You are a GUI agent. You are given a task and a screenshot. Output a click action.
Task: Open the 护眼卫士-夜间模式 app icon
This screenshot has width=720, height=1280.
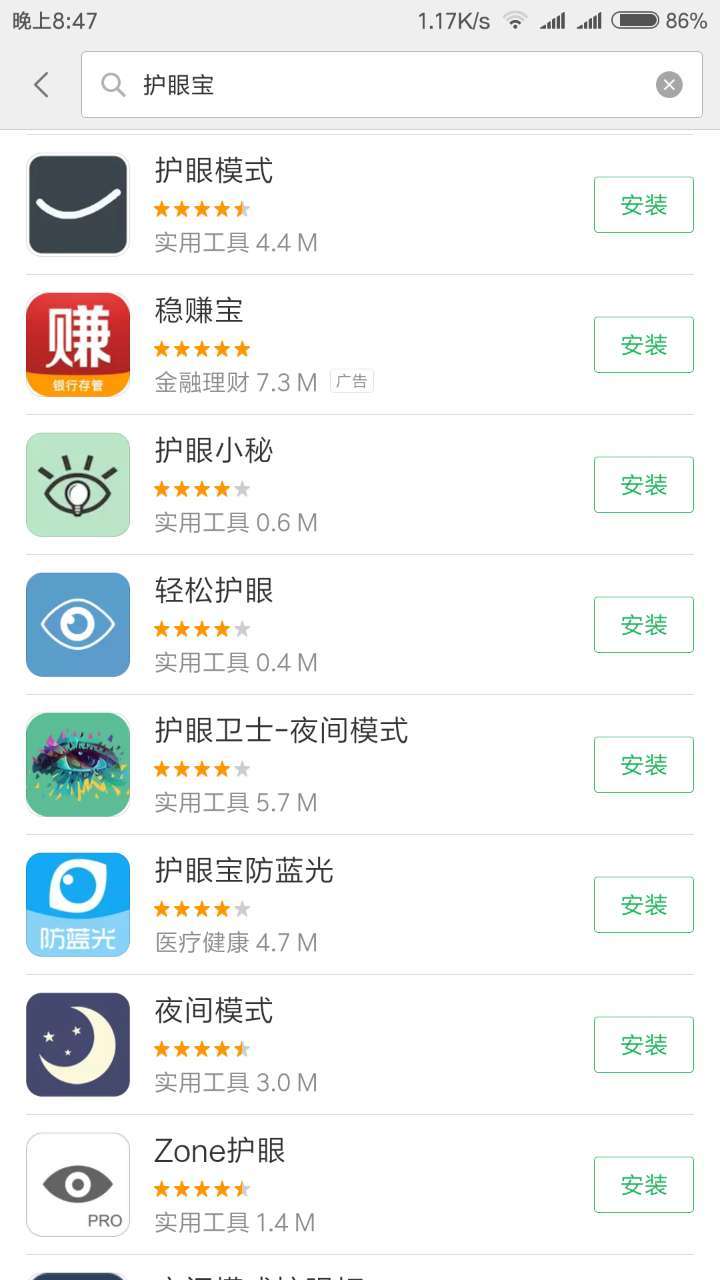tap(77, 764)
